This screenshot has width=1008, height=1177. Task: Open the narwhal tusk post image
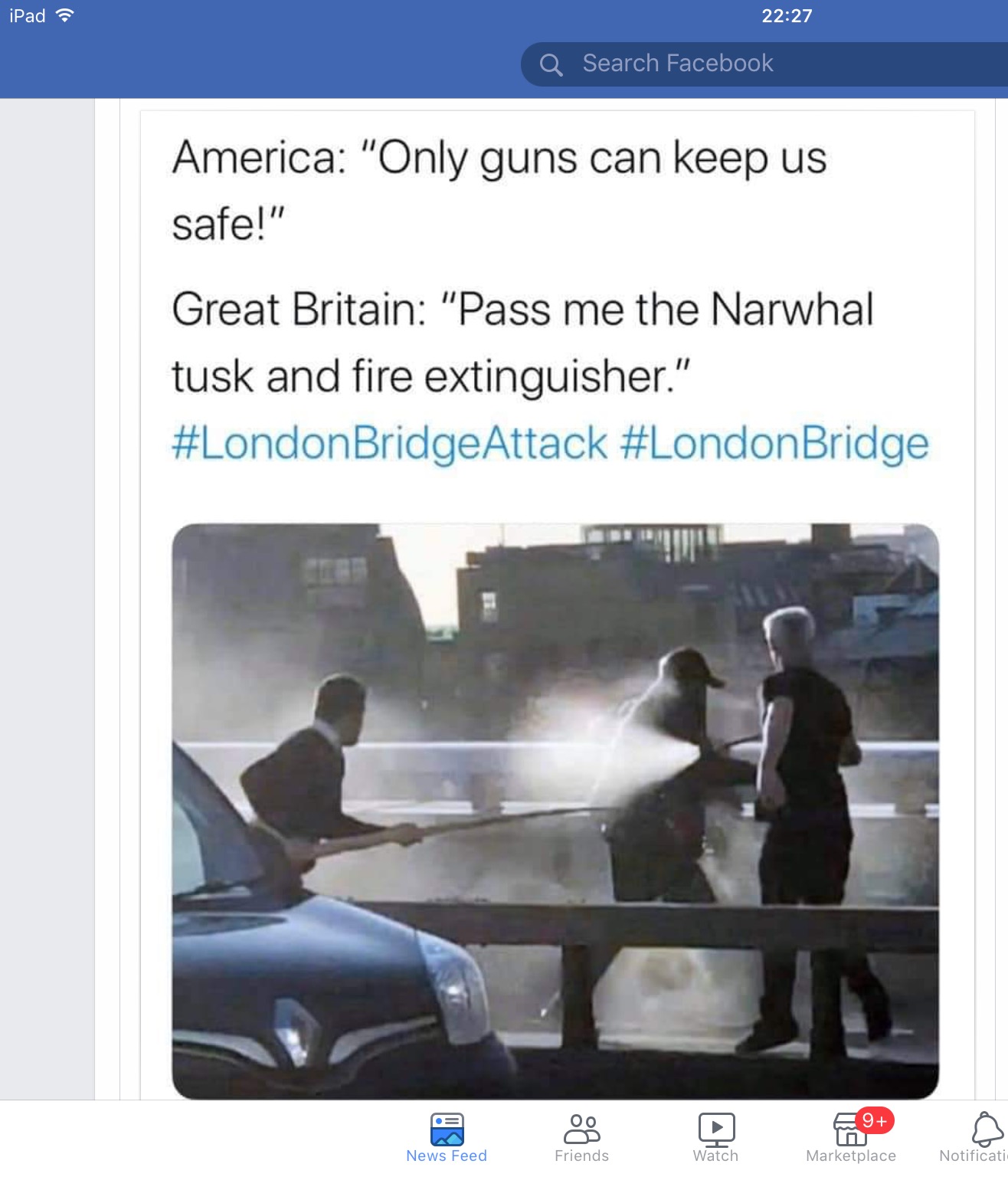point(555,811)
